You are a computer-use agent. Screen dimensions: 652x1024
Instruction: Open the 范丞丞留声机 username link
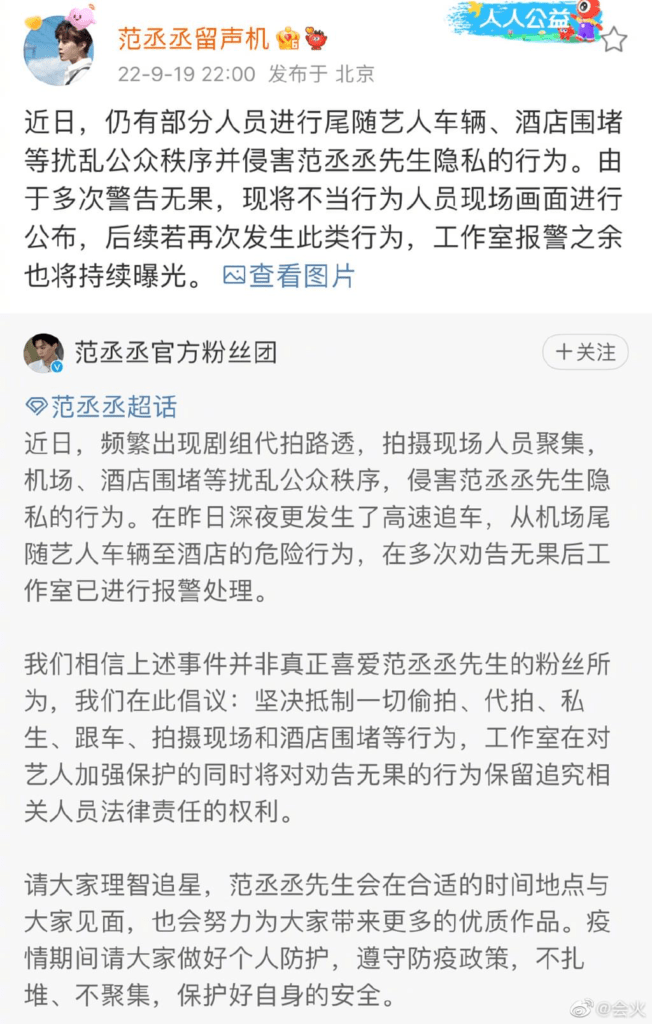[x=193, y=39]
